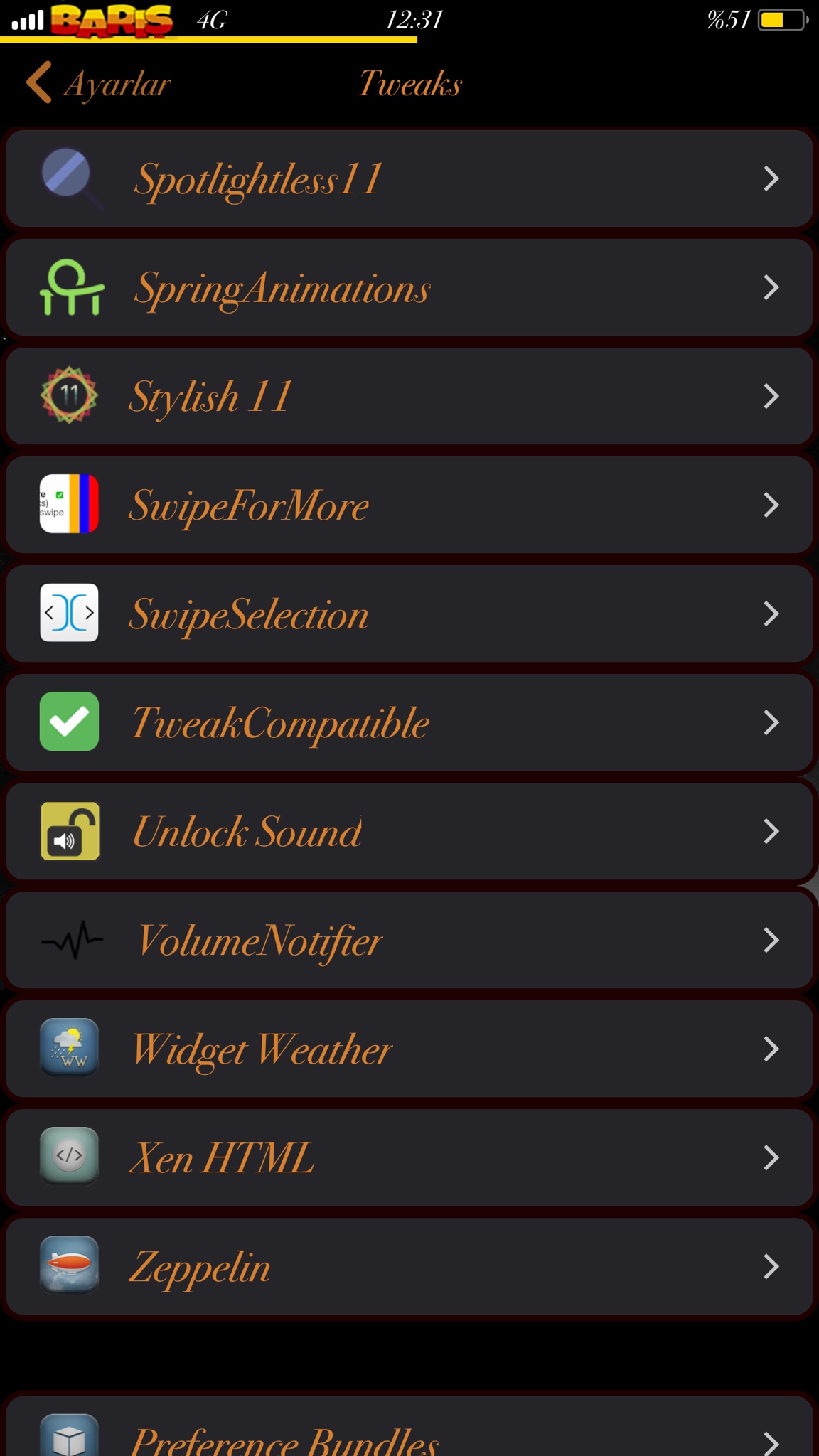
Task: Open Spotlightless11 settings
Action: (409, 178)
